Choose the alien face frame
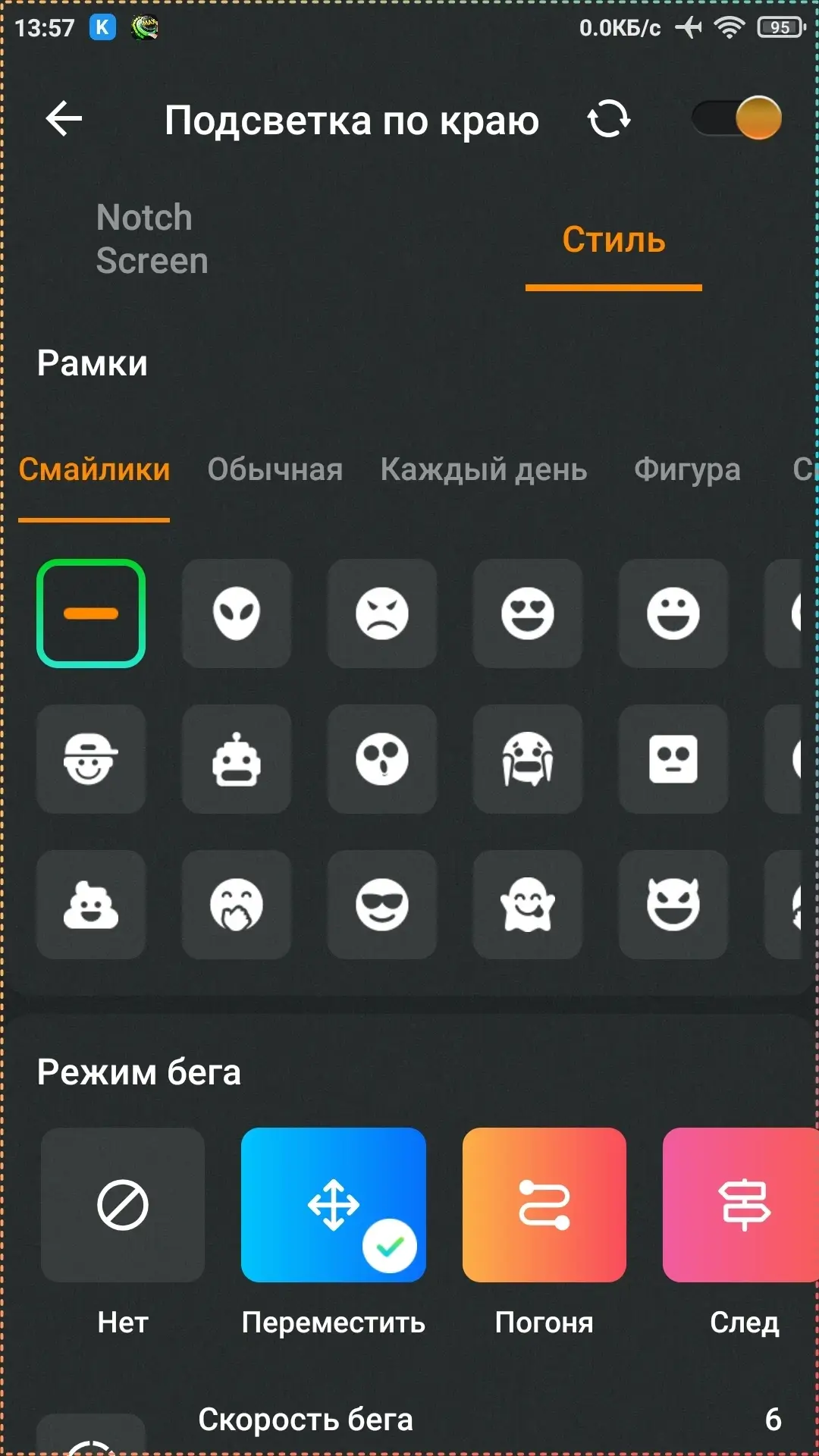Image resolution: width=819 pixels, height=1456 pixels. click(237, 613)
